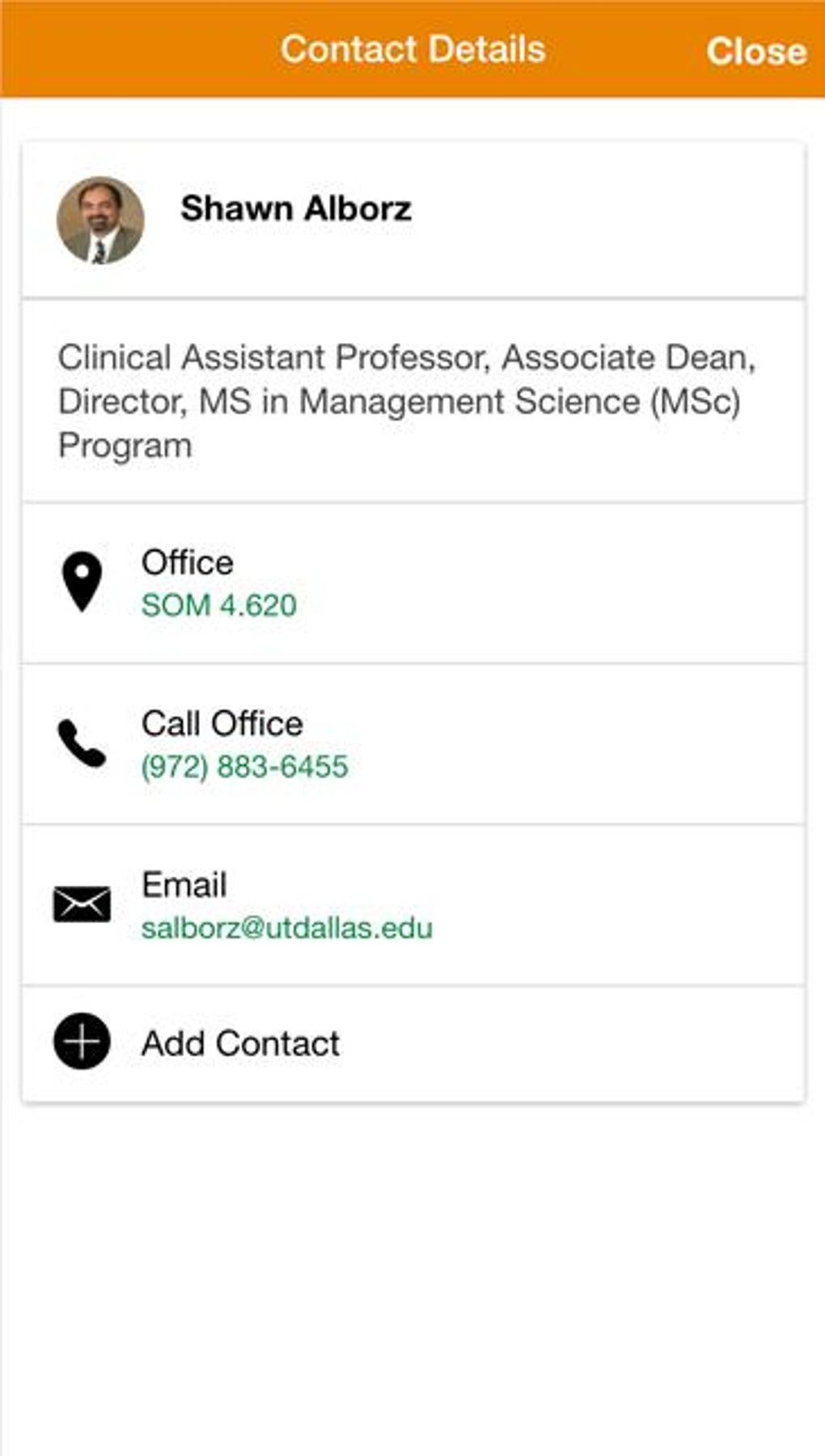Email salborz@utdallas.edu

286,927
